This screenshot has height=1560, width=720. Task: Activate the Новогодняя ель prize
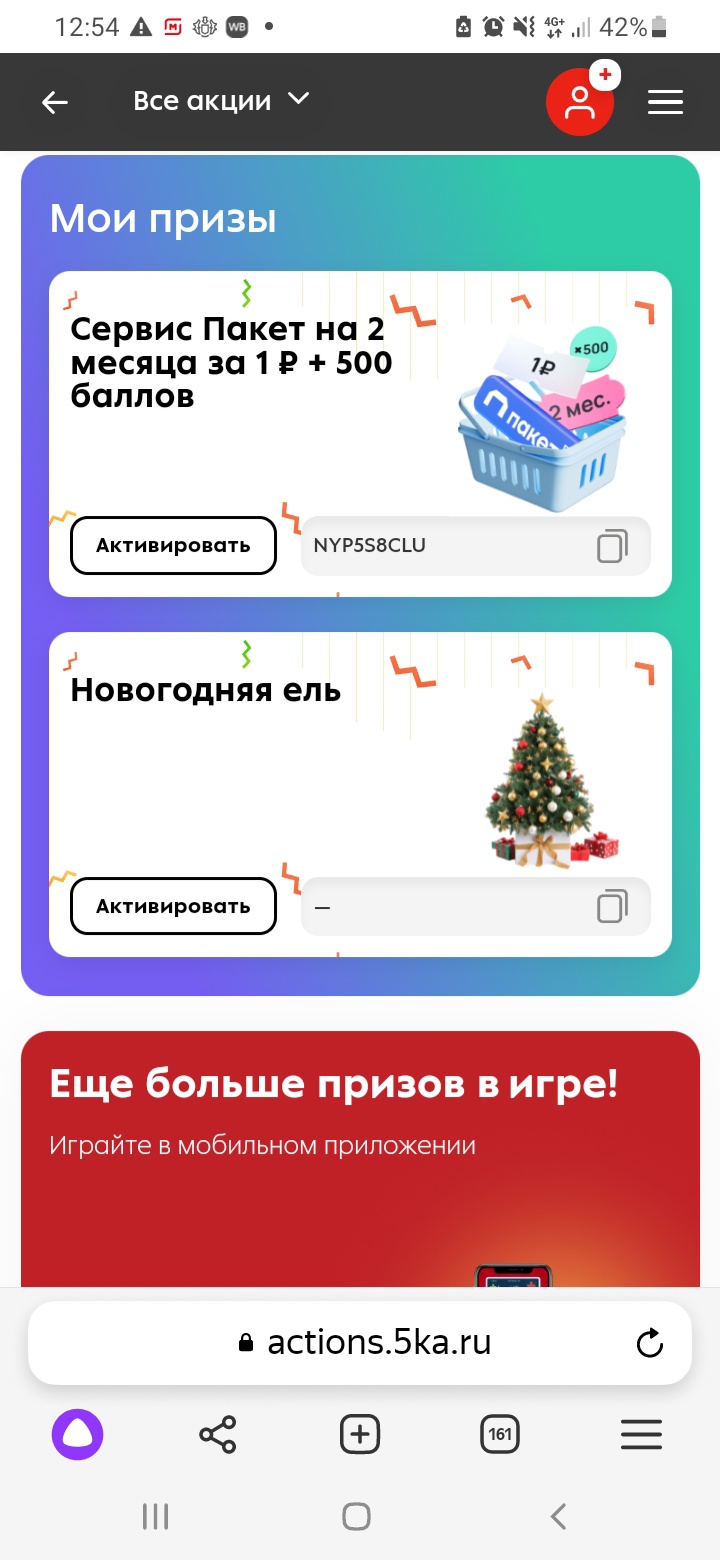[173, 906]
